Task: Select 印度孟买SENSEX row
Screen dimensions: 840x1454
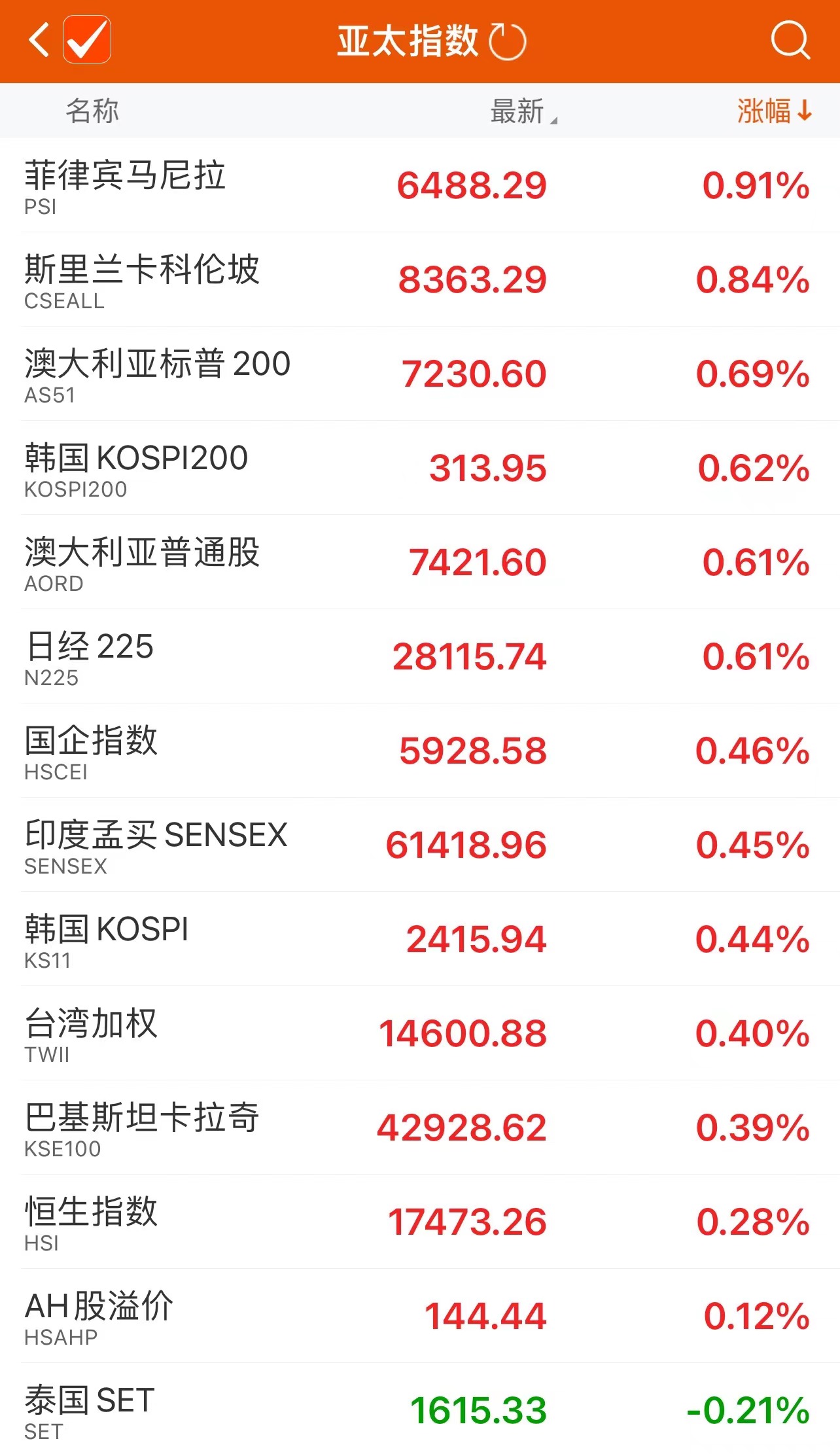Action: (420, 845)
